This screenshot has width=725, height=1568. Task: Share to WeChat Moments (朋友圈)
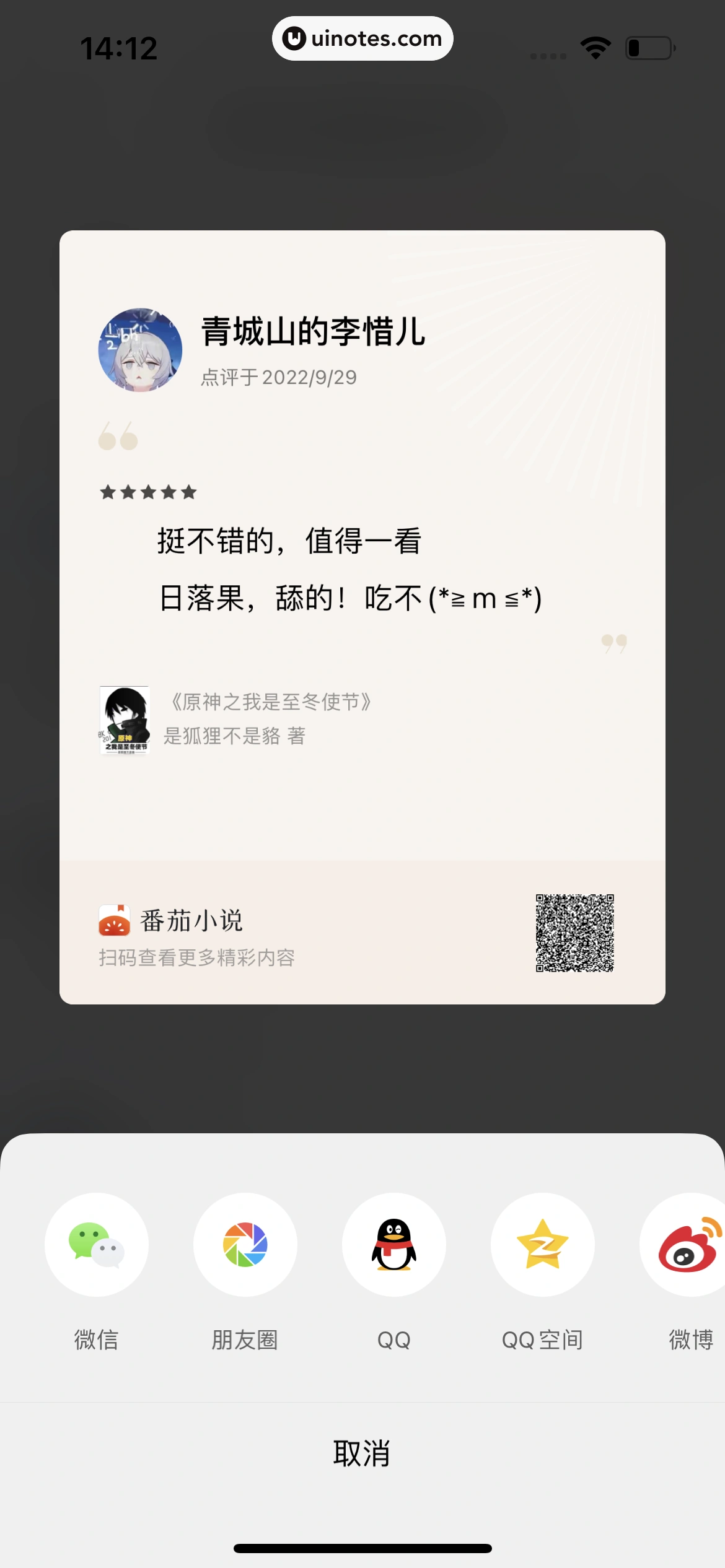(x=245, y=1245)
